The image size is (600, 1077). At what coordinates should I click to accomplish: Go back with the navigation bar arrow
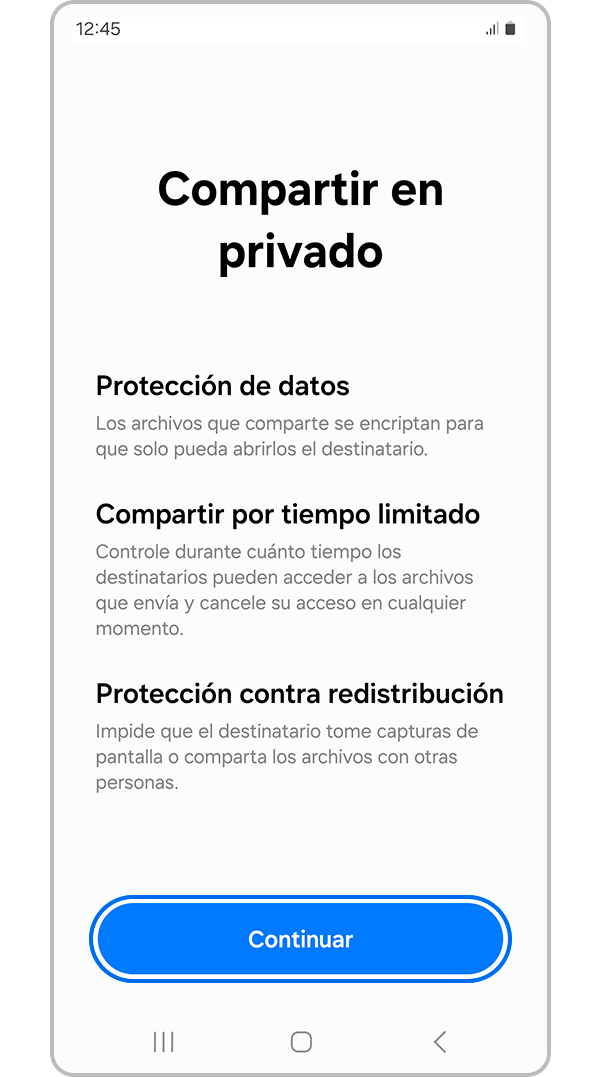440,1042
